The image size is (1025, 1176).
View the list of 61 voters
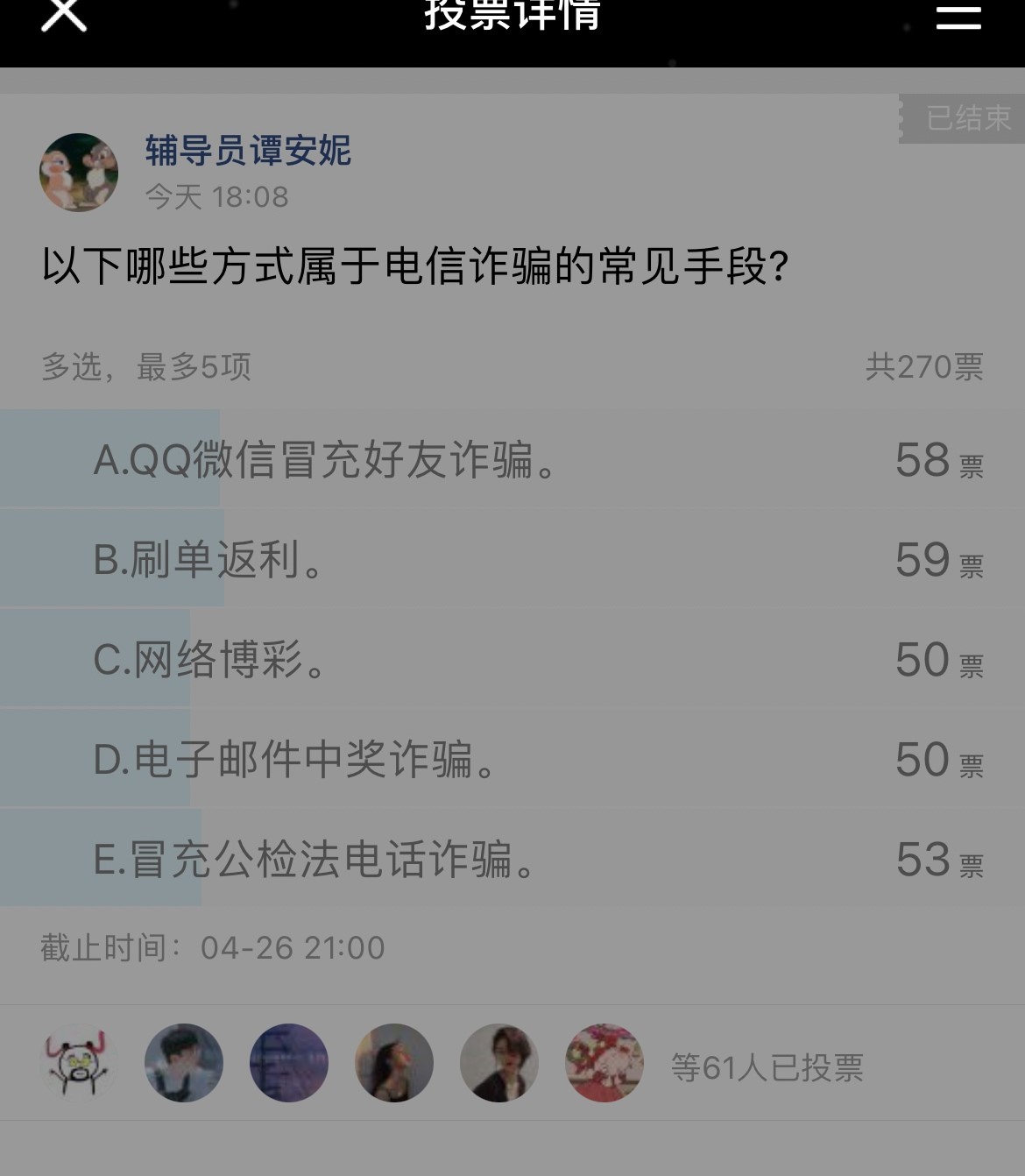(x=767, y=1067)
